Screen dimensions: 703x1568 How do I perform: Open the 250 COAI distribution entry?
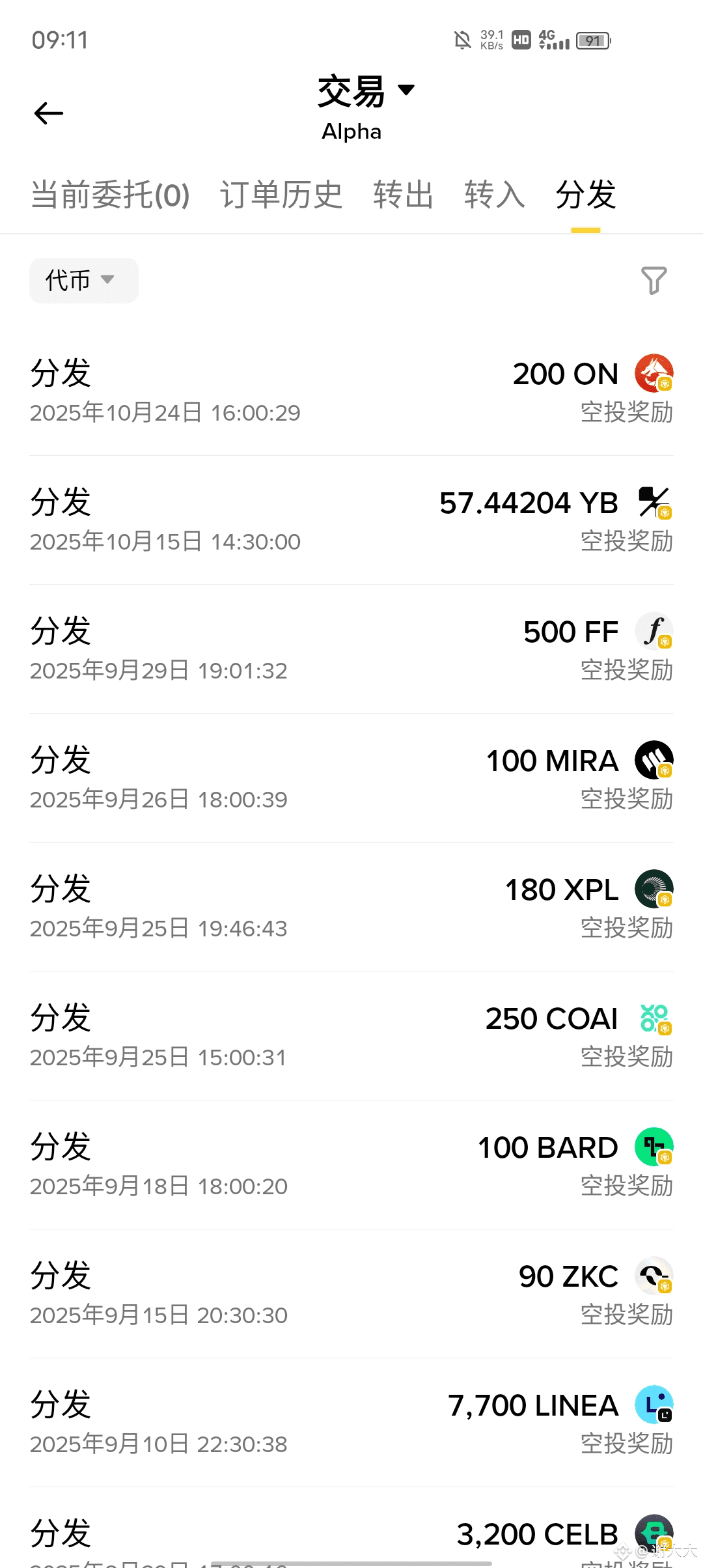[351, 1036]
